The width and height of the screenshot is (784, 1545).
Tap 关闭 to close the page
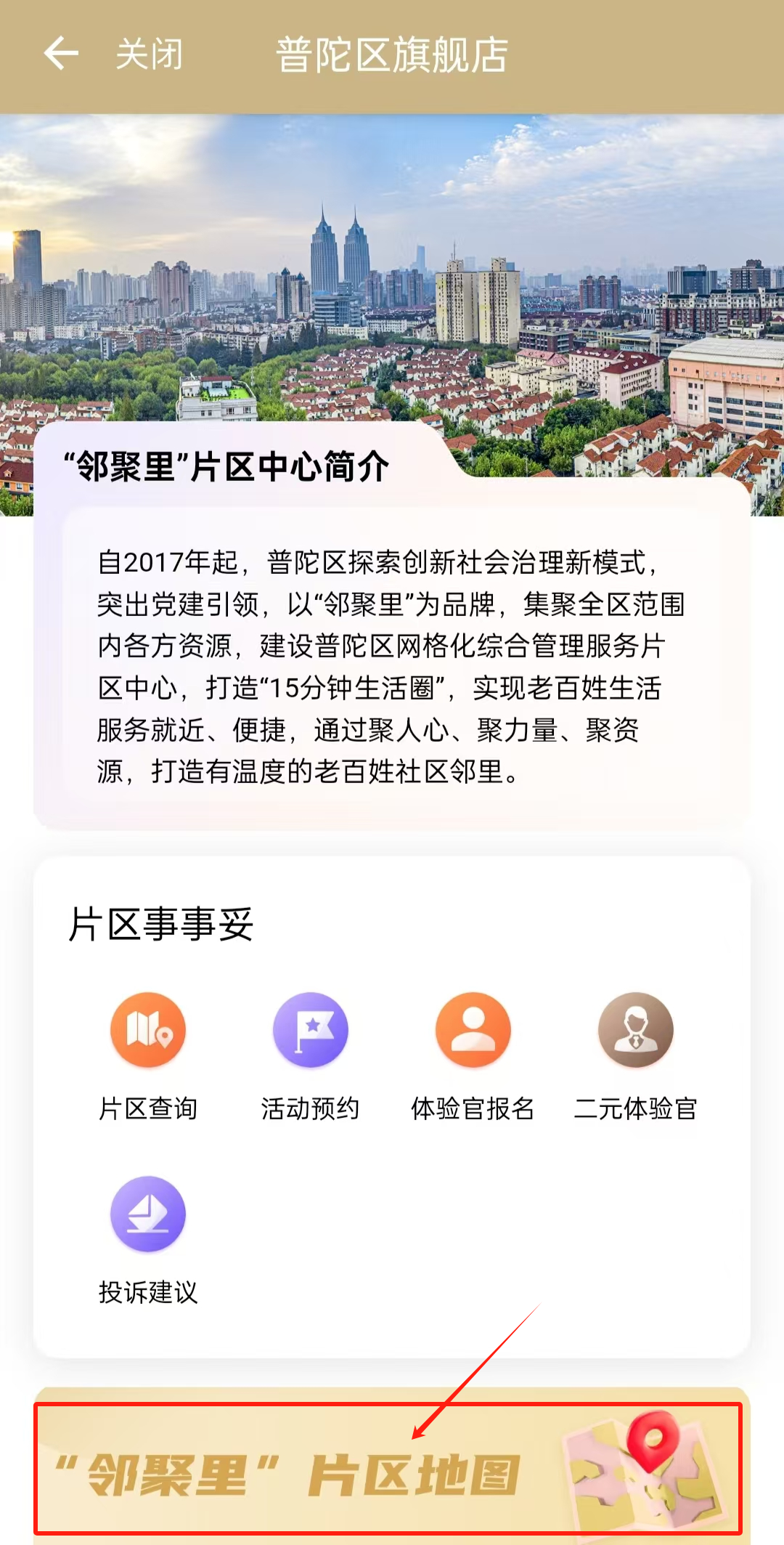pyautogui.click(x=150, y=54)
